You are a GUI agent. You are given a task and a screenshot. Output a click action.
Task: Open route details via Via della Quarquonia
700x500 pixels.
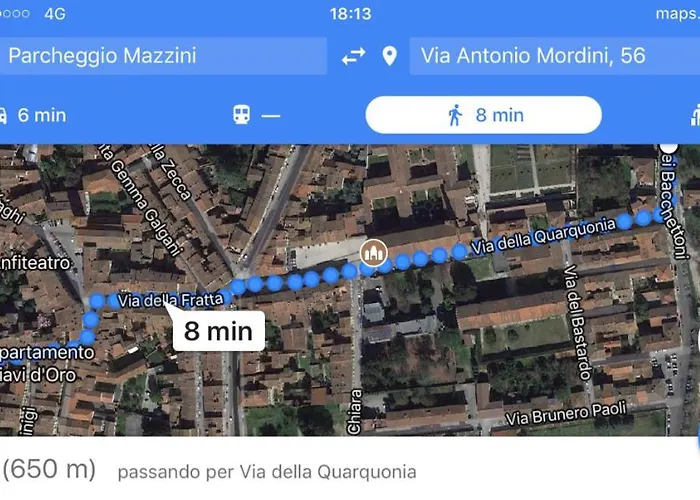pos(266,471)
